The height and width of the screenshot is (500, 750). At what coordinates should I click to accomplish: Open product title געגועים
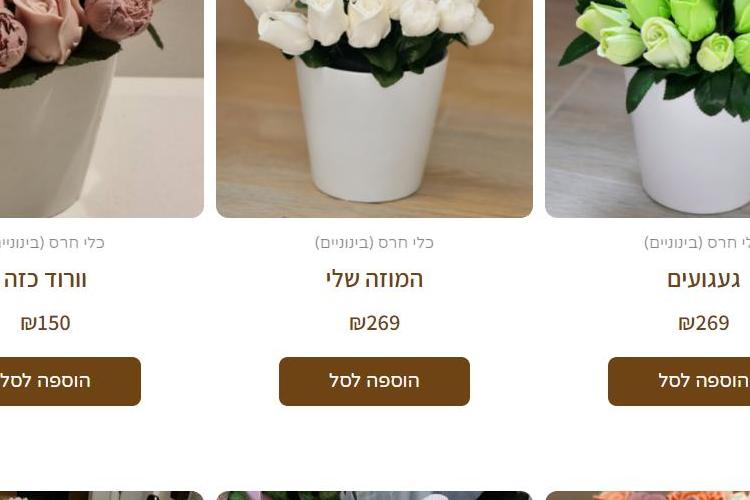click(703, 279)
